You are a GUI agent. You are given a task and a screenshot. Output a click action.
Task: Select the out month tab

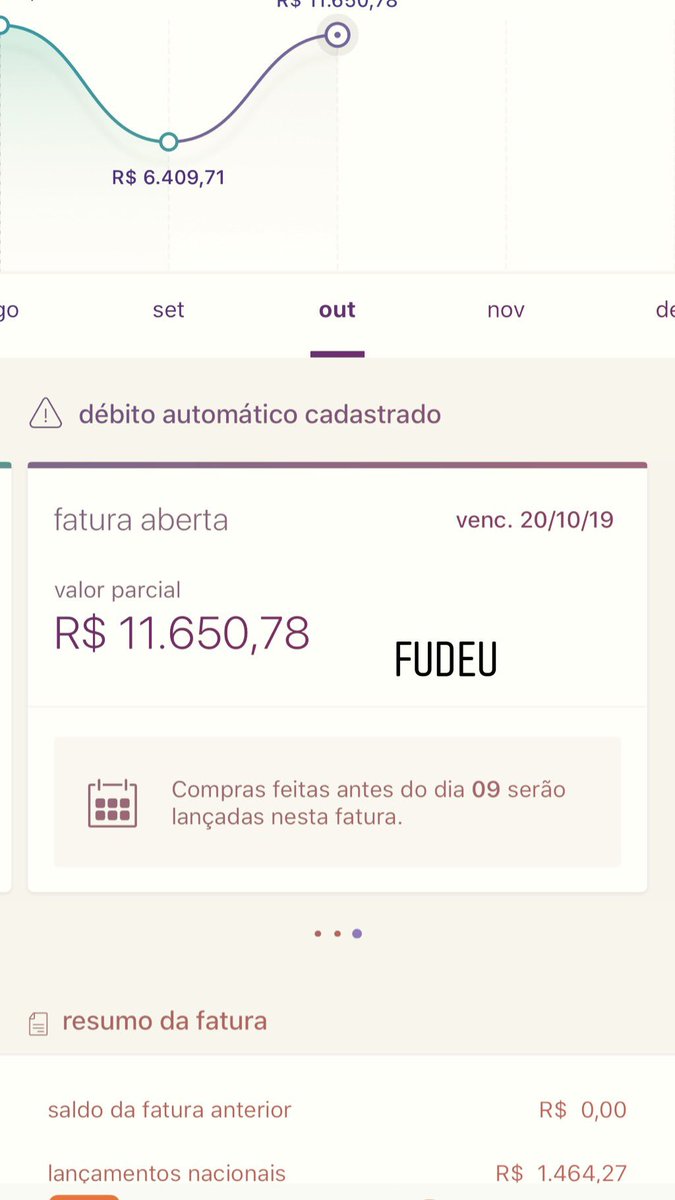click(337, 310)
